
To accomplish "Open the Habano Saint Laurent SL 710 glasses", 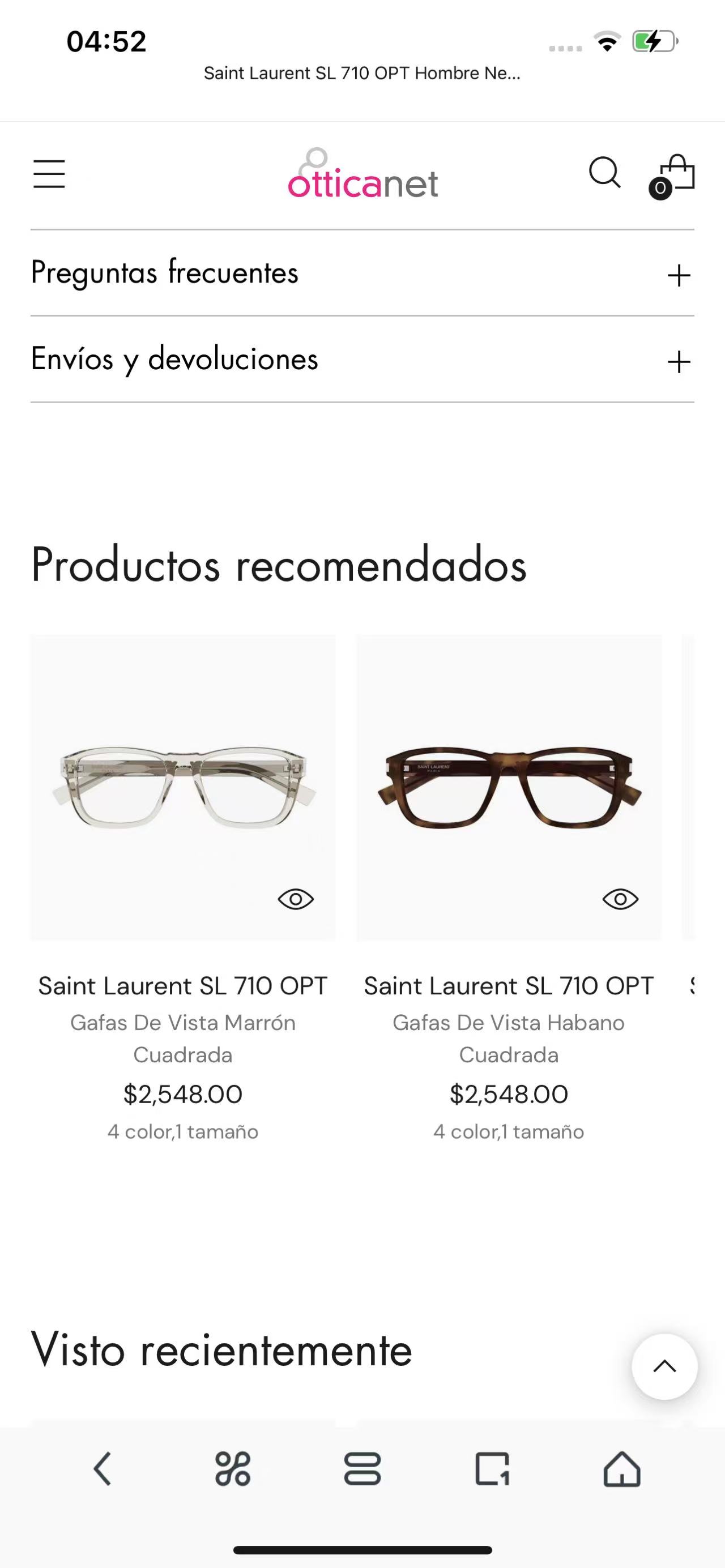I will click(509, 788).
